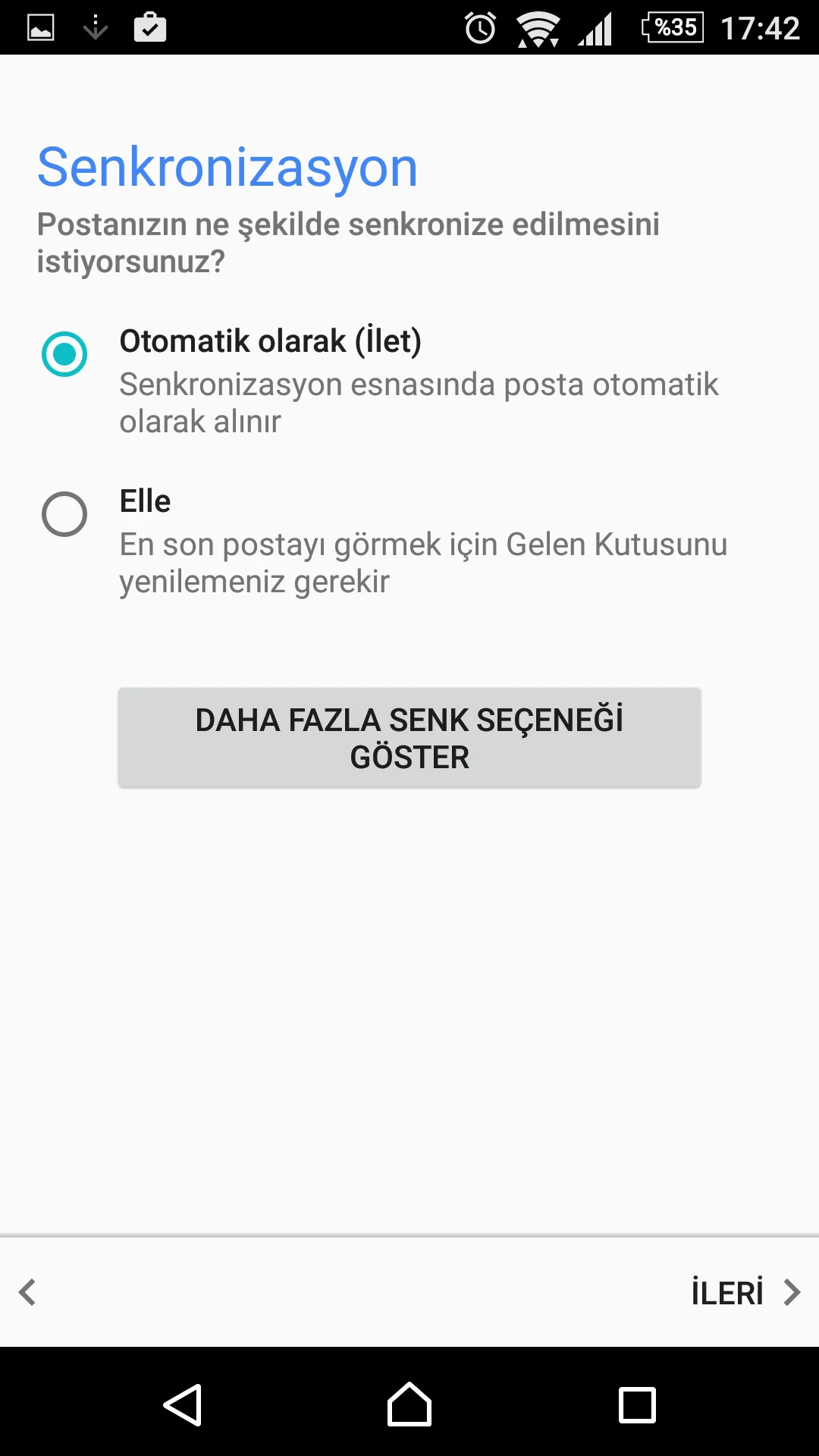Continue with the İleri button

coord(745,1292)
